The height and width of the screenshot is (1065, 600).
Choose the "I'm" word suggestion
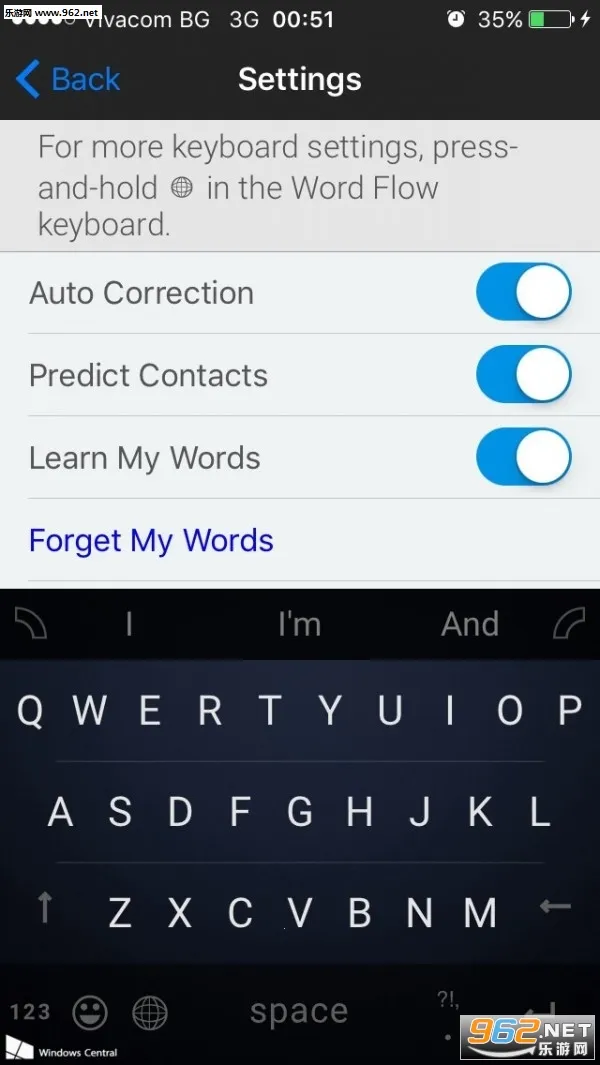(299, 624)
